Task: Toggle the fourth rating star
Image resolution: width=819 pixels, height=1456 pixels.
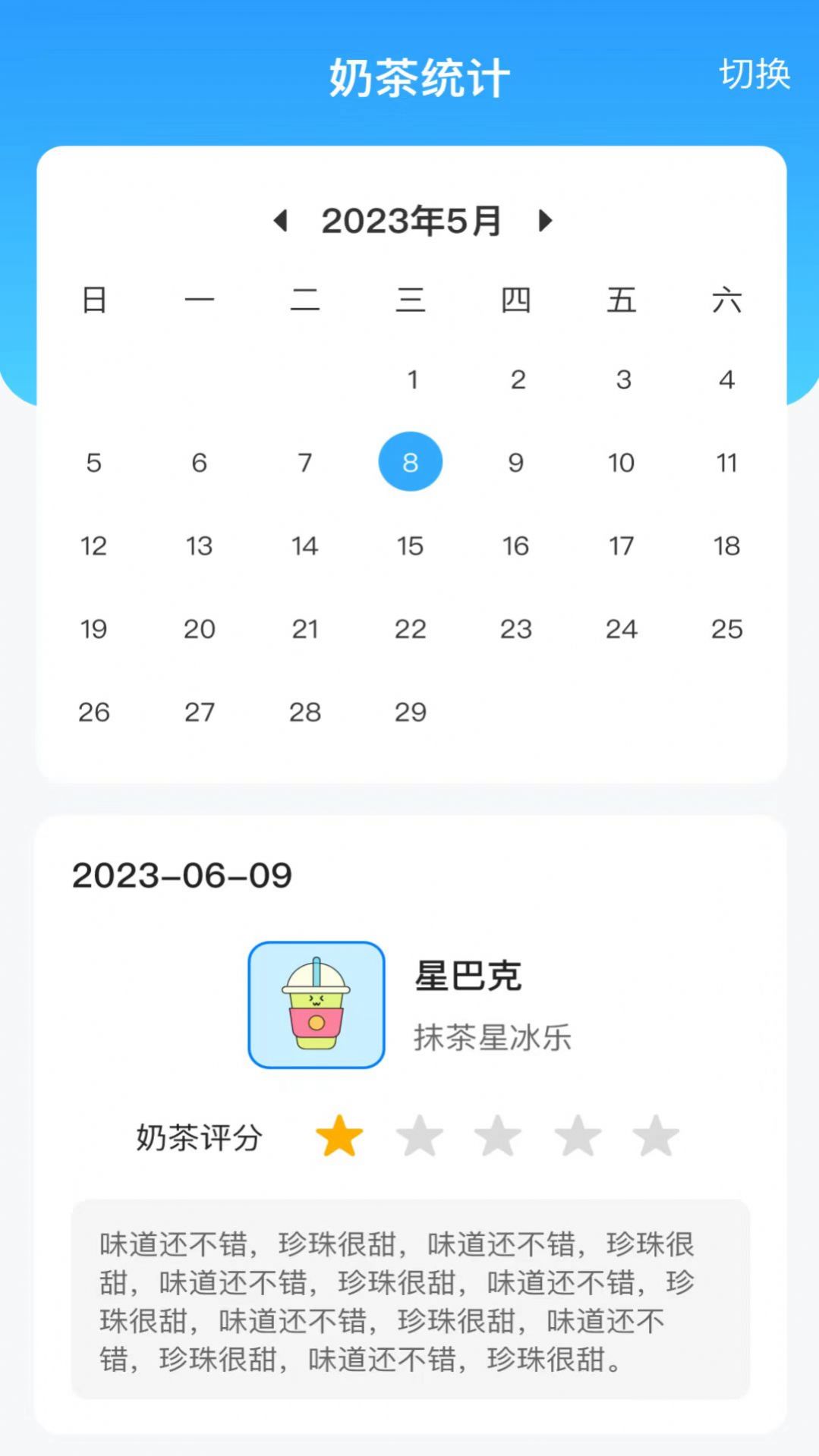Action: (576, 1134)
